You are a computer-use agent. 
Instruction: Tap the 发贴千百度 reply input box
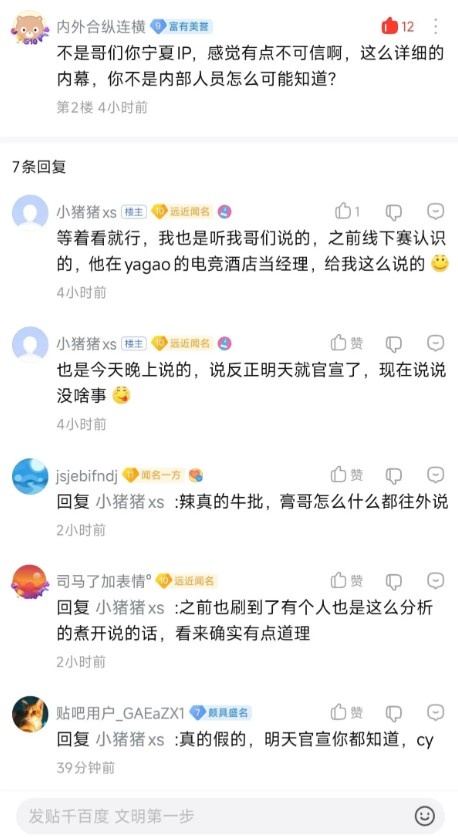(214, 816)
